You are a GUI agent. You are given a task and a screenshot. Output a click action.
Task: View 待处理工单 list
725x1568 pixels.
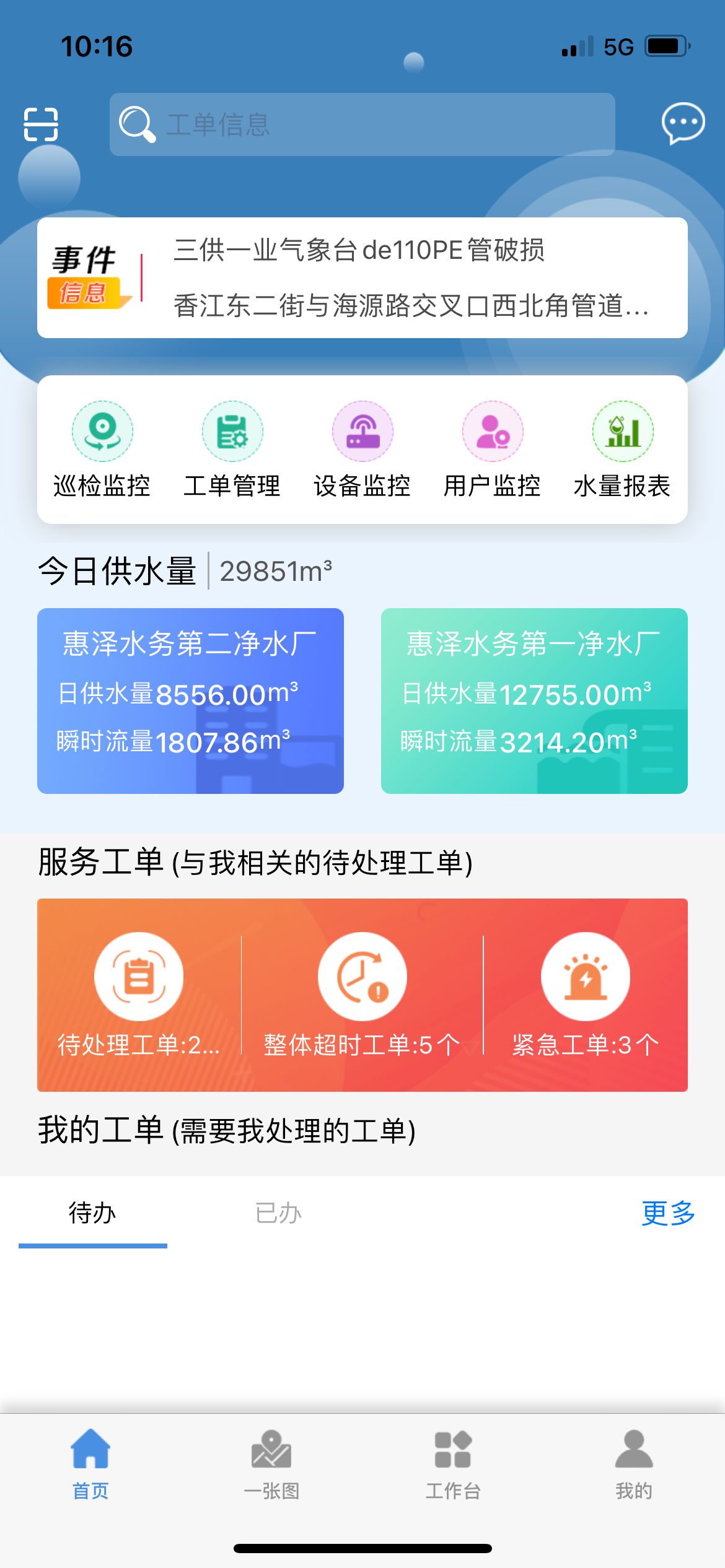click(139, 995)
